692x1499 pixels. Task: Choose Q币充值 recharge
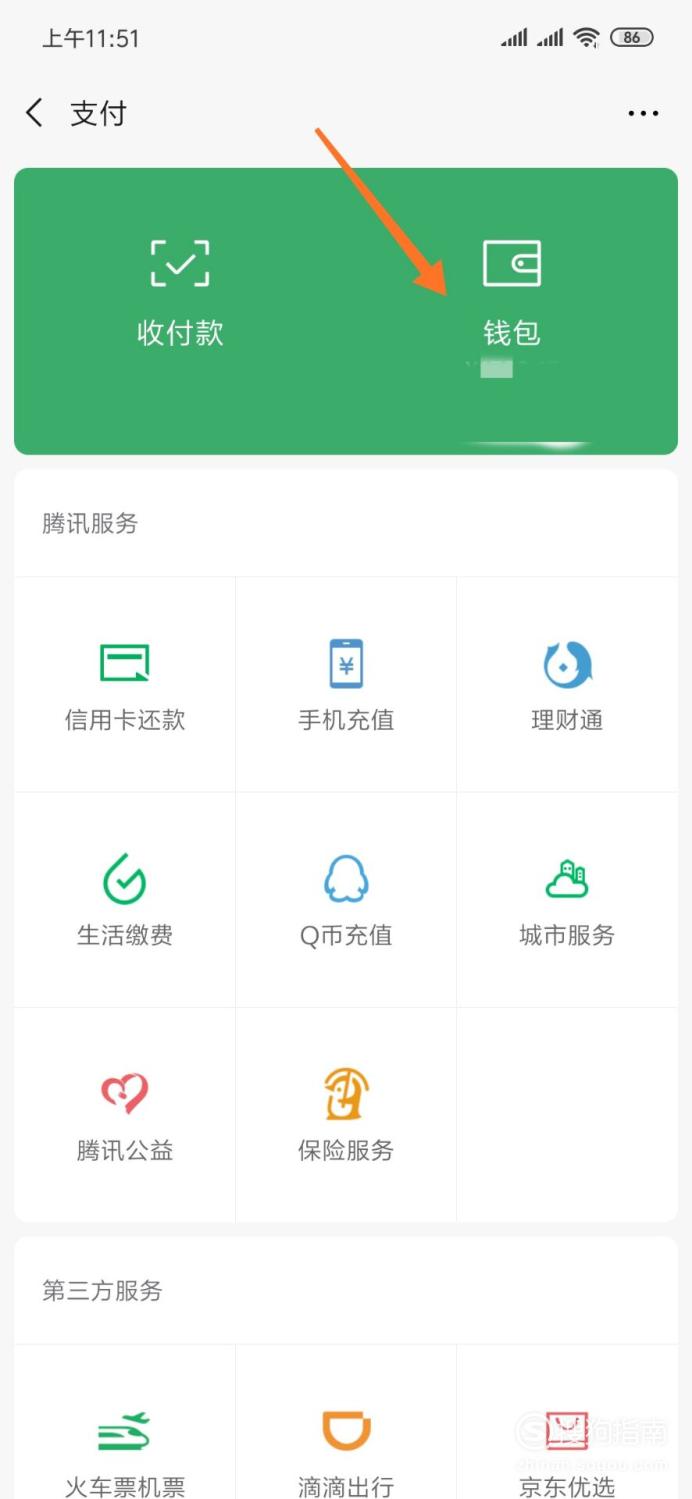click(346, 900)
